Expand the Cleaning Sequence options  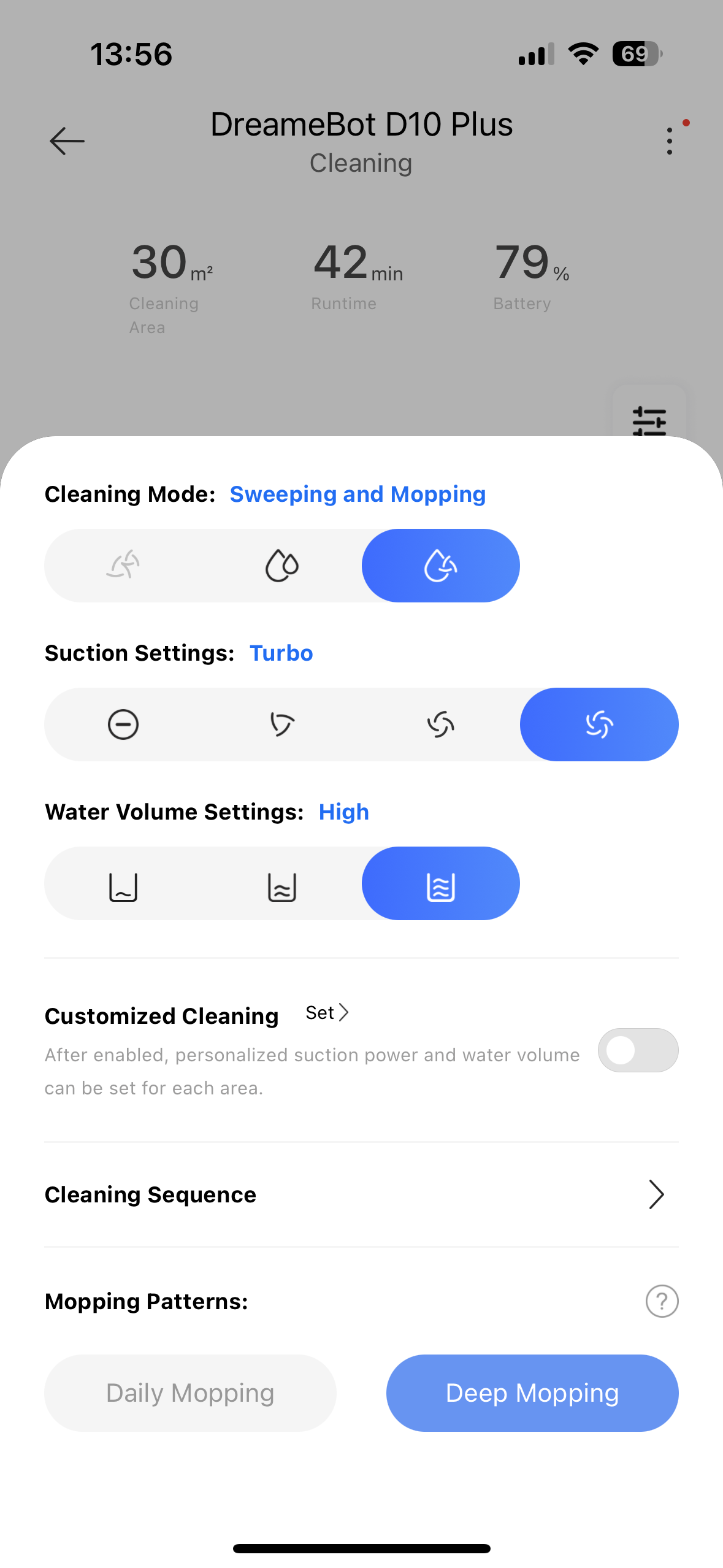click(657, 1194)
